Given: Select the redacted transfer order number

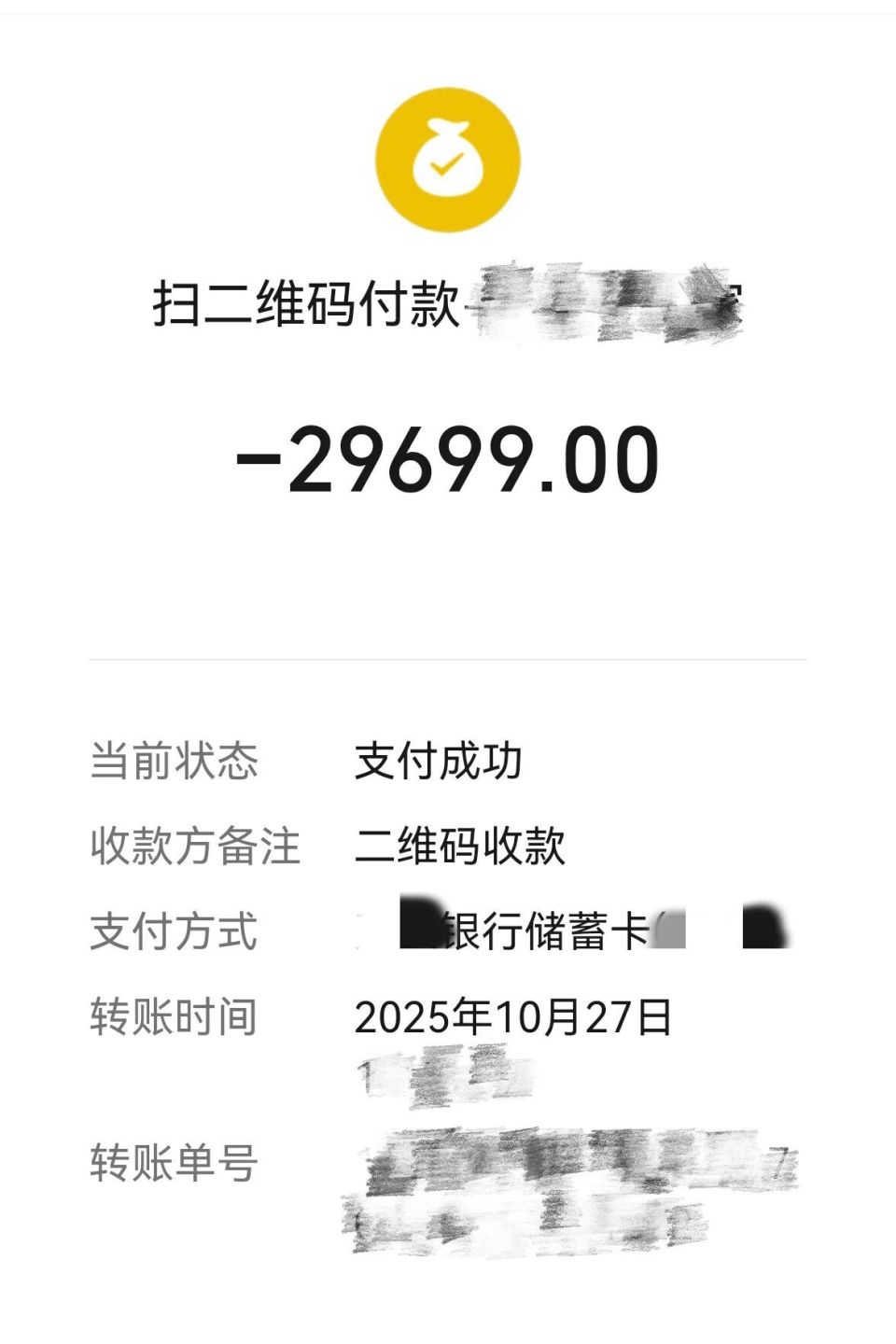Looking at the screenshot, I should coord(569,1157).
